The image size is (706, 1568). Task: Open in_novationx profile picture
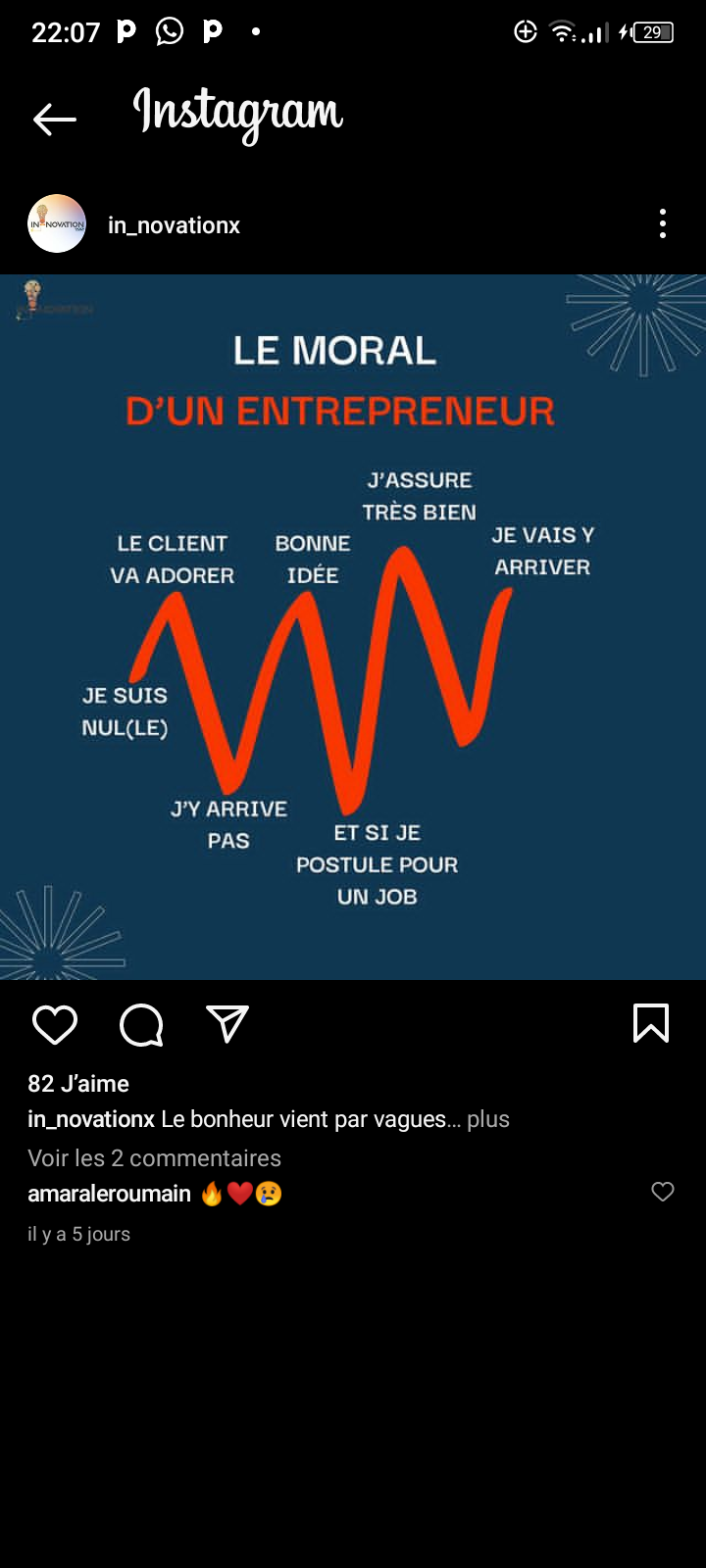pos(57,224)
